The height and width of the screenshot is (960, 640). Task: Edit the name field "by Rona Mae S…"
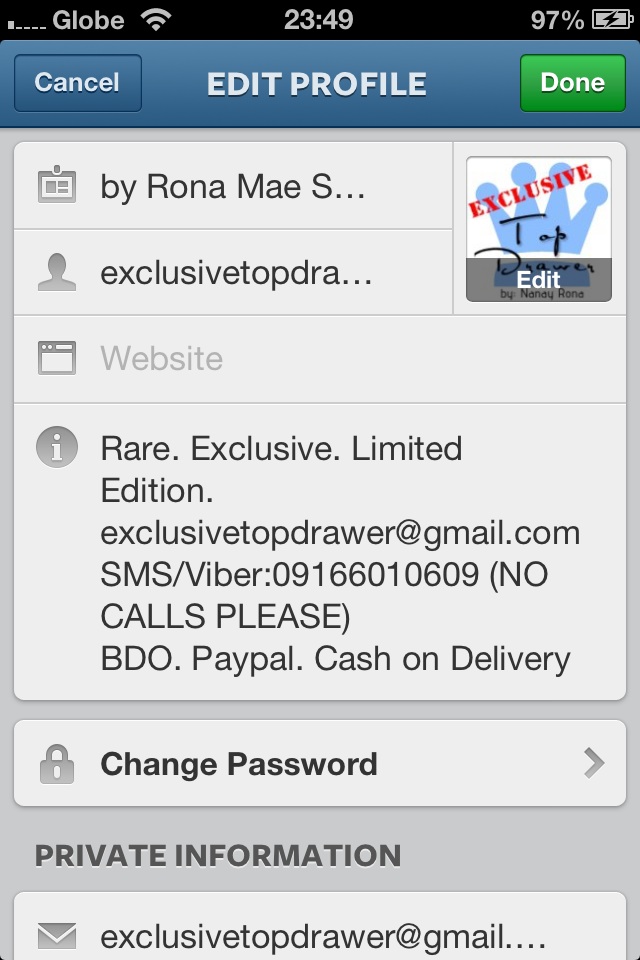(x=232, y=187)
